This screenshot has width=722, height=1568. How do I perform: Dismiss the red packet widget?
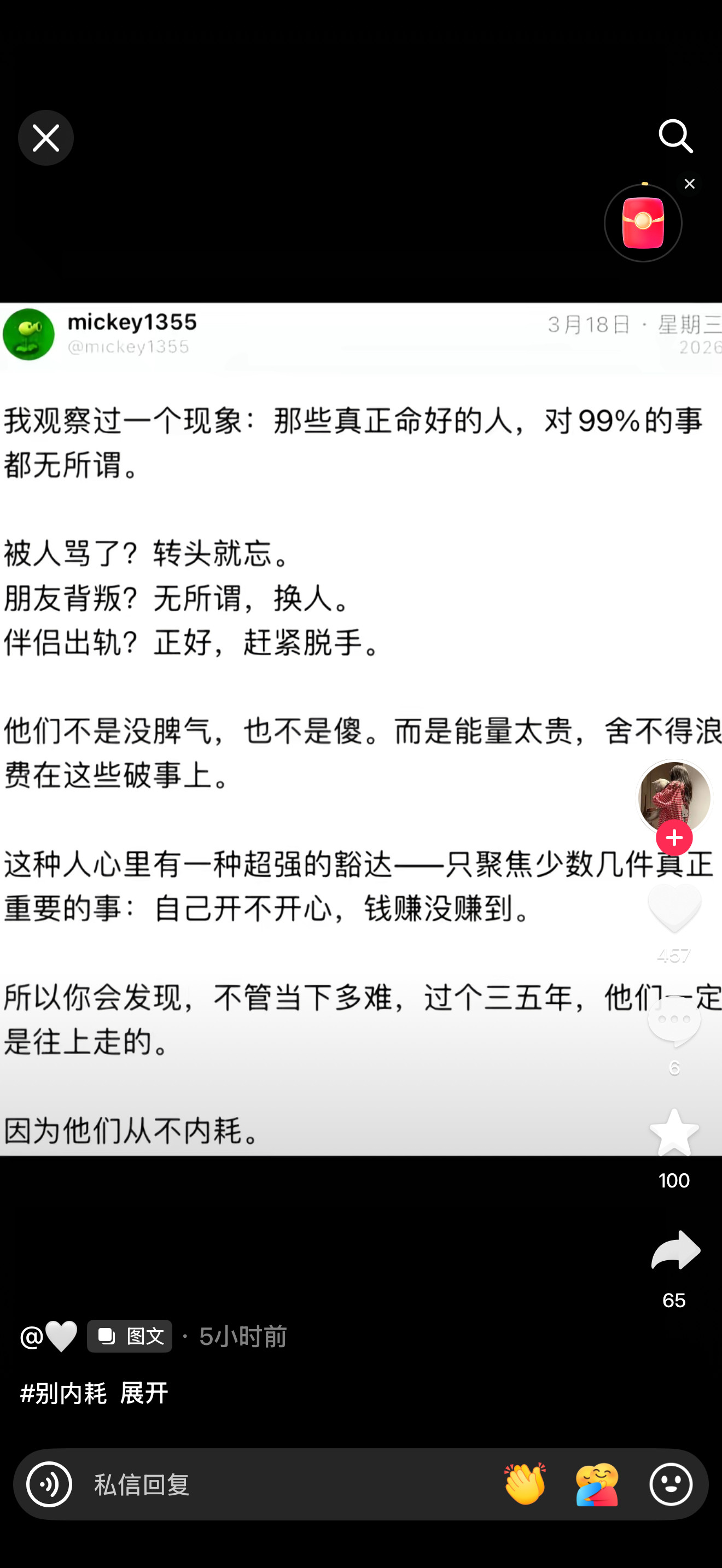[x=689, y=183]
